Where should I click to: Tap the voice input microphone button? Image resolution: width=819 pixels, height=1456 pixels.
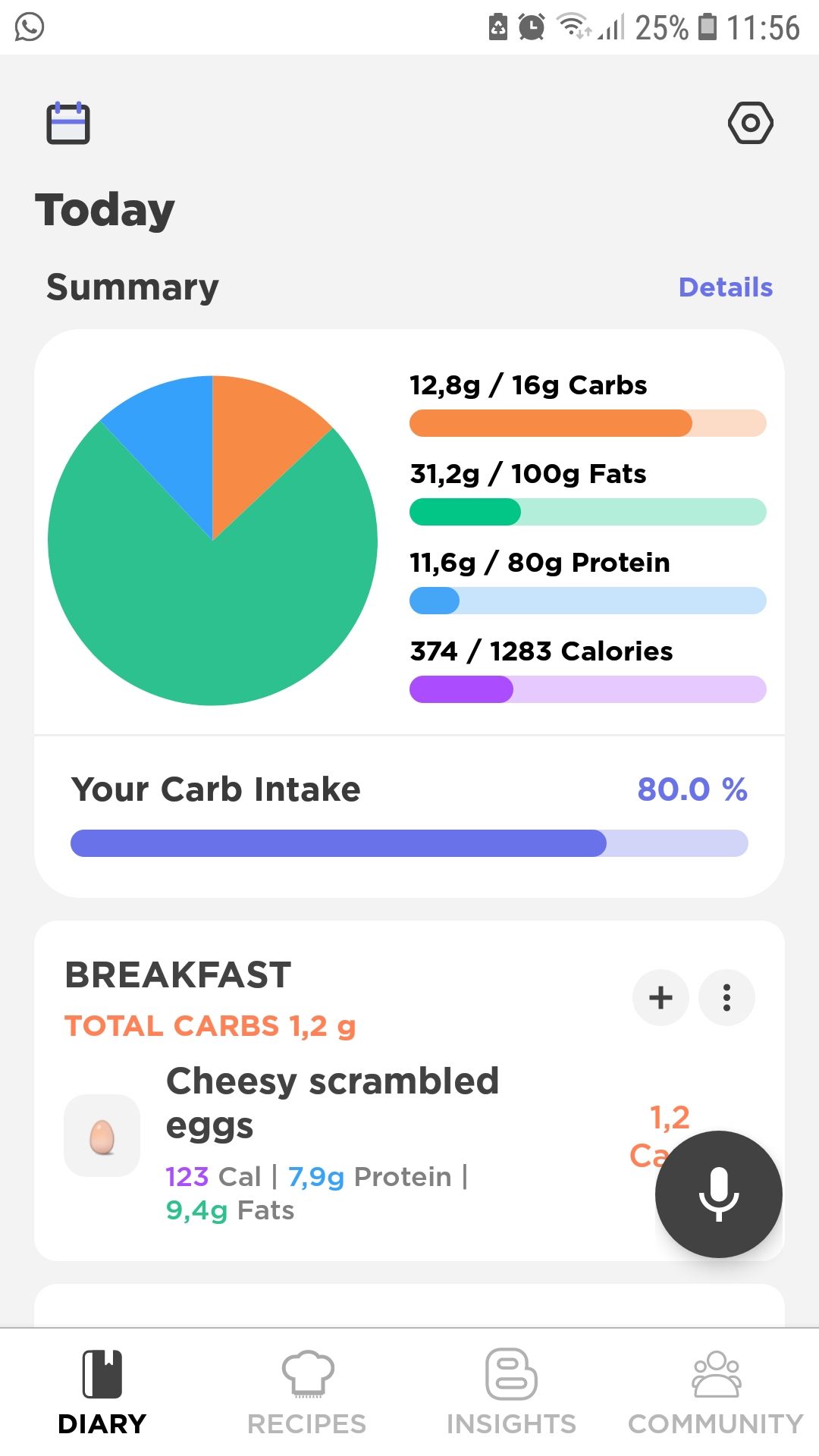(x=717, y=1194)
